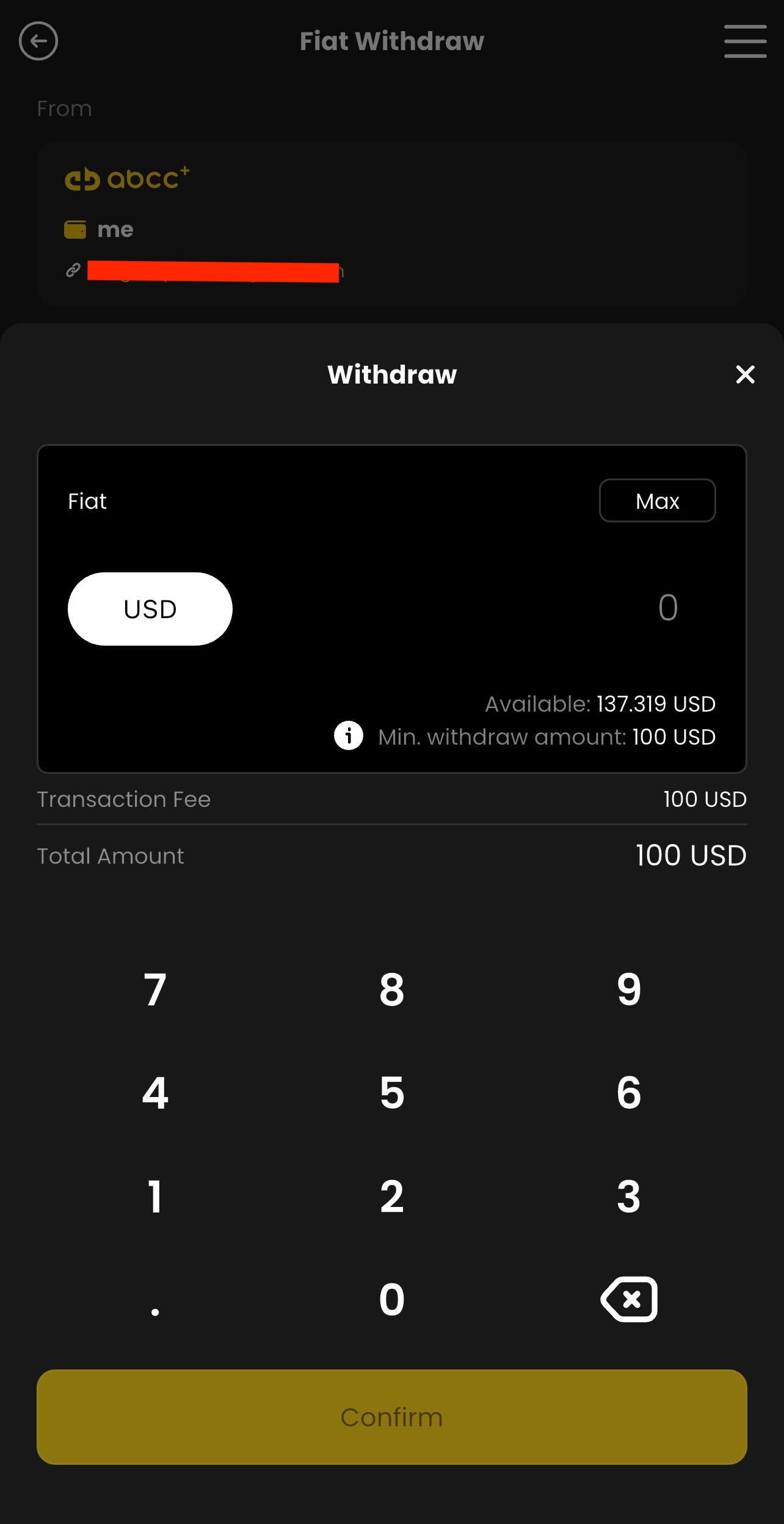Enter digit 7 on the keypad
This screenshot has width=784, height=1524.
pyautogui.click(x=155, y=990)
